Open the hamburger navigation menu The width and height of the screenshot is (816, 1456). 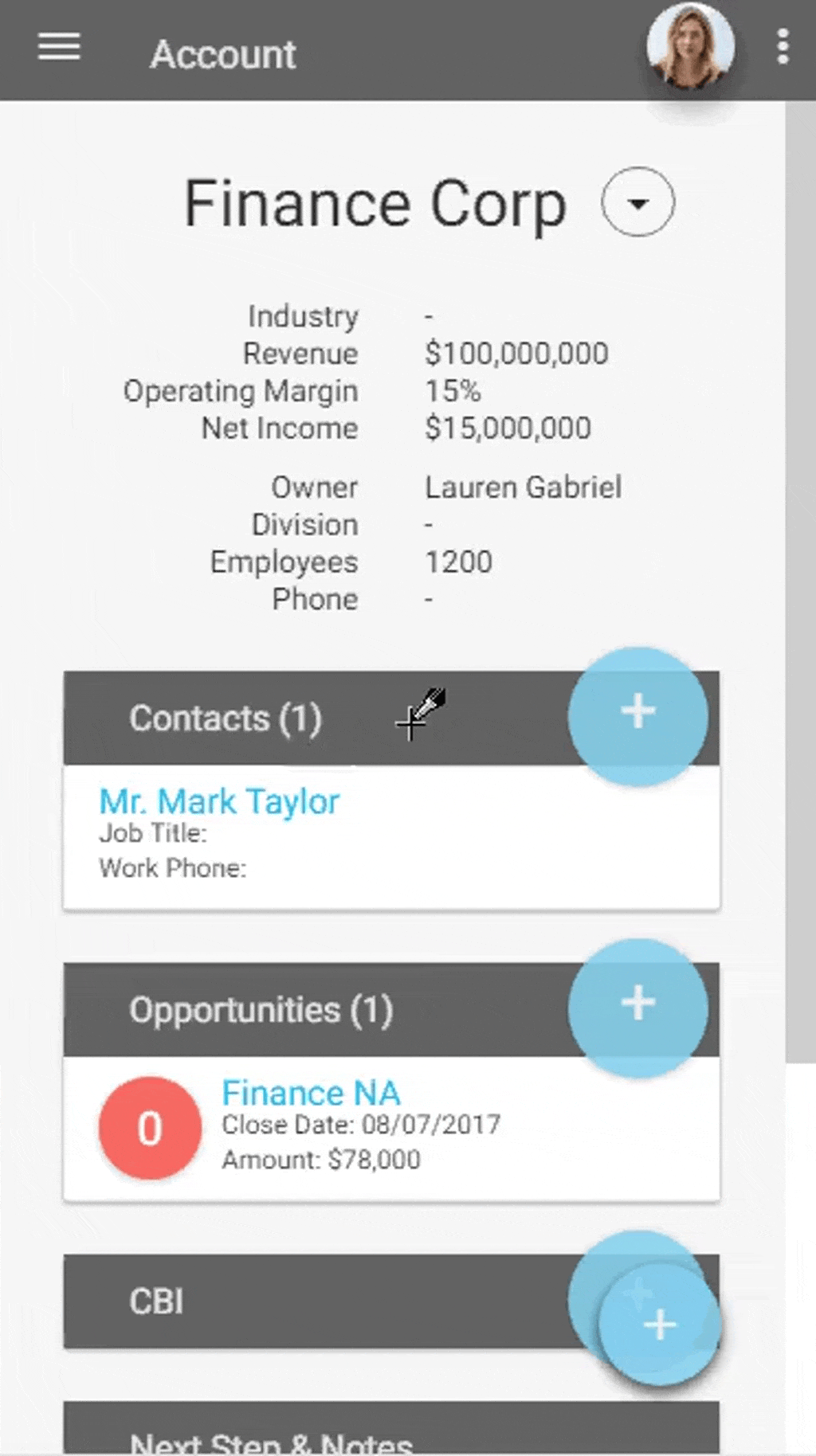coord(59,48)
